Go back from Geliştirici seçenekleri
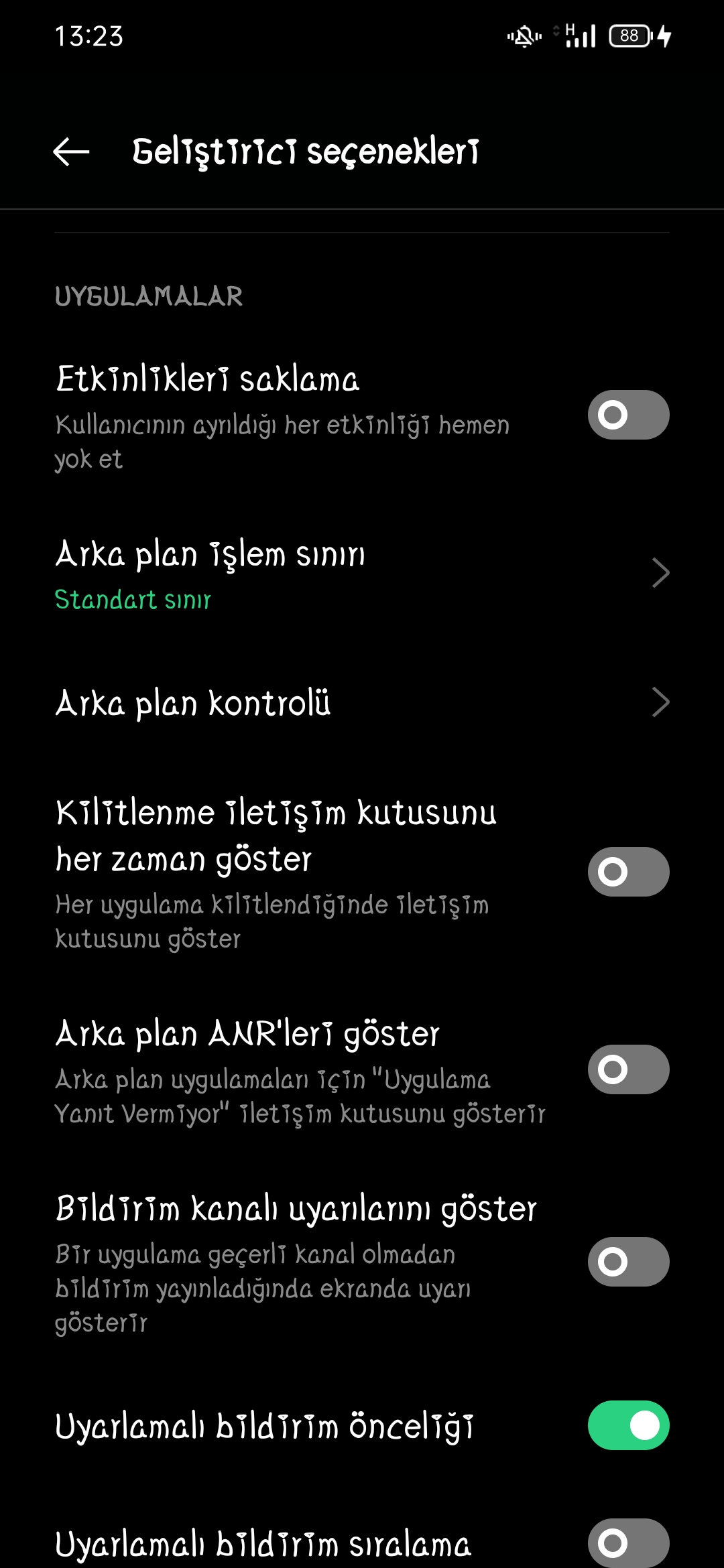Screen dimensions: 724x1568 coord(71,151)
